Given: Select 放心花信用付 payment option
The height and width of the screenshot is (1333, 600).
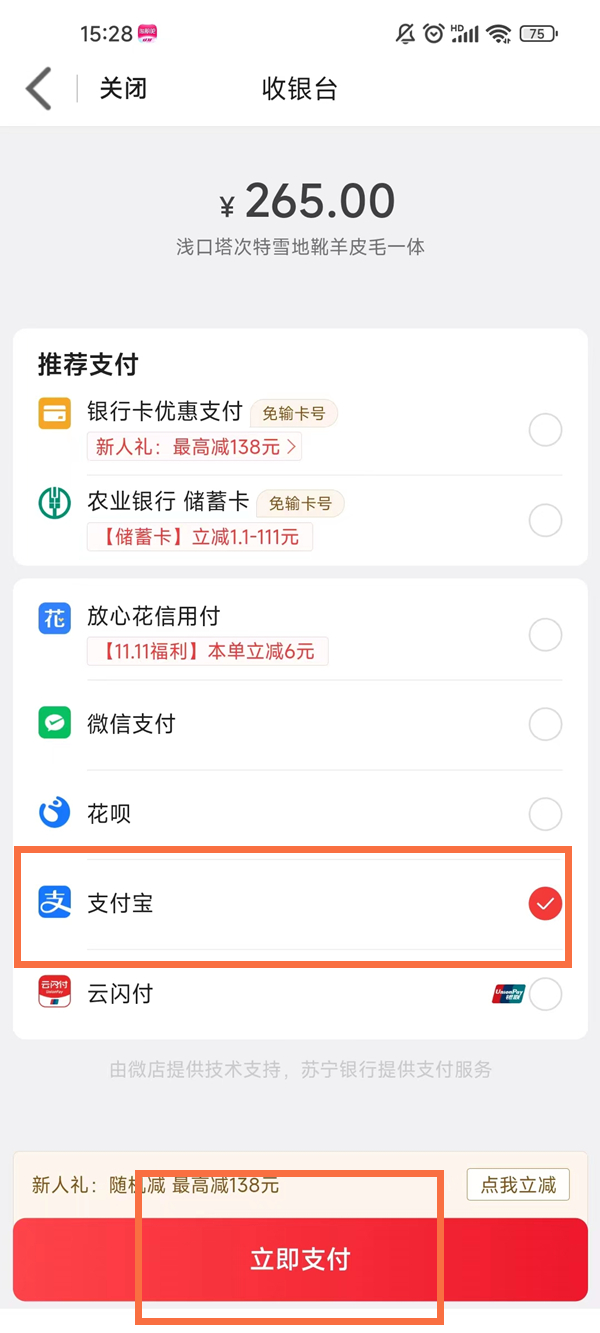Looking at the screenshot, I should 545,634.
